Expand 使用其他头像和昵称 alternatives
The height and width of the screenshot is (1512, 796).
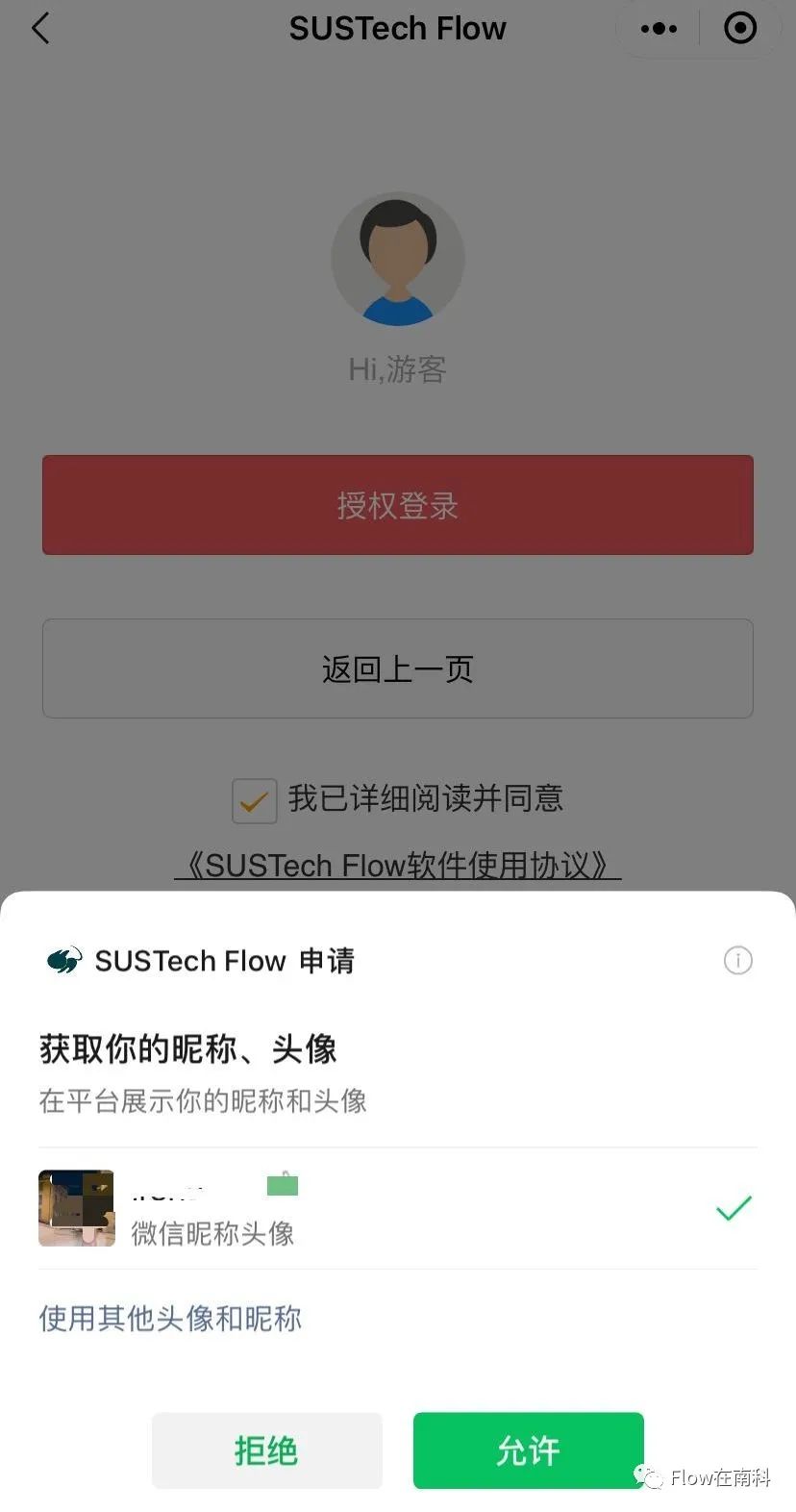tap(169, 1319)
